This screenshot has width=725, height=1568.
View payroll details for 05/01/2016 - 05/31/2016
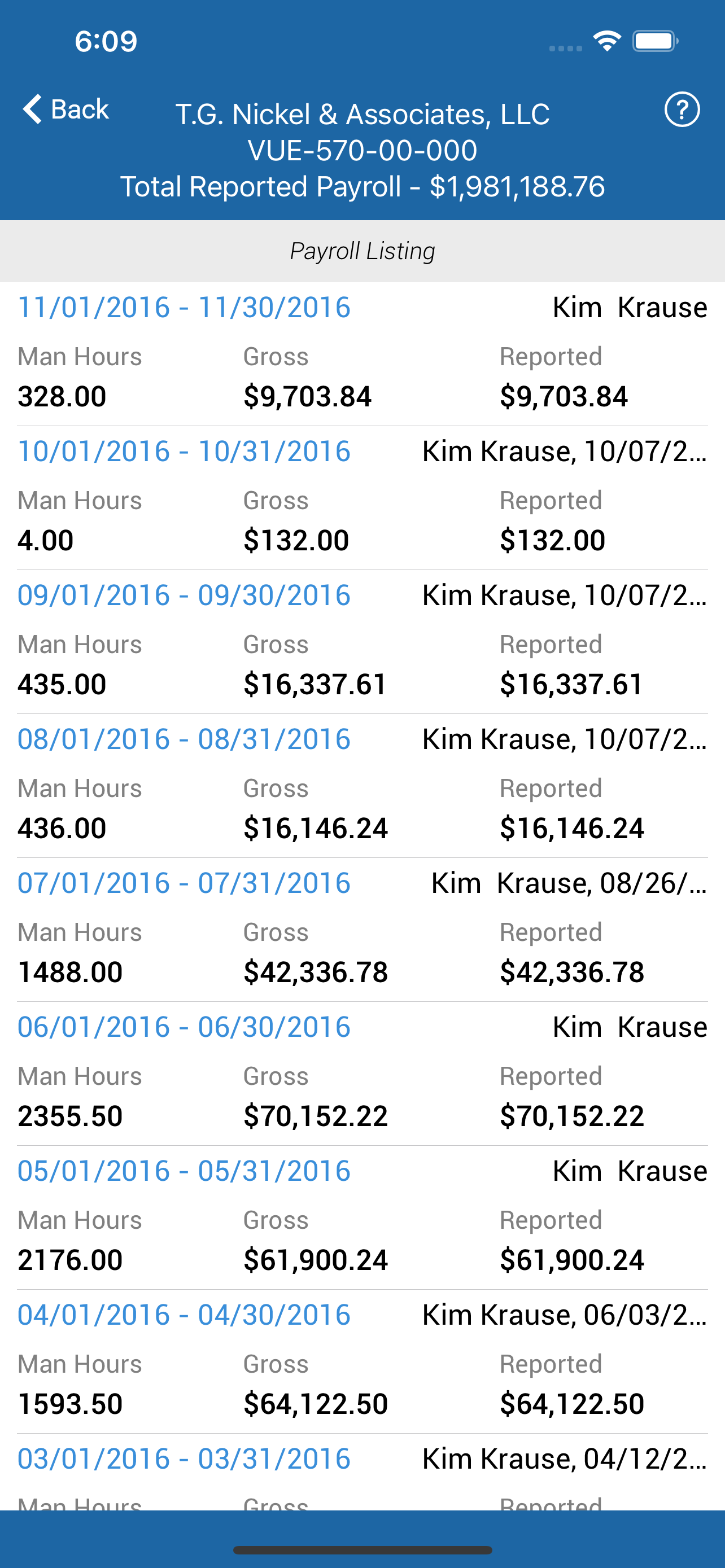click(362, 1217)
